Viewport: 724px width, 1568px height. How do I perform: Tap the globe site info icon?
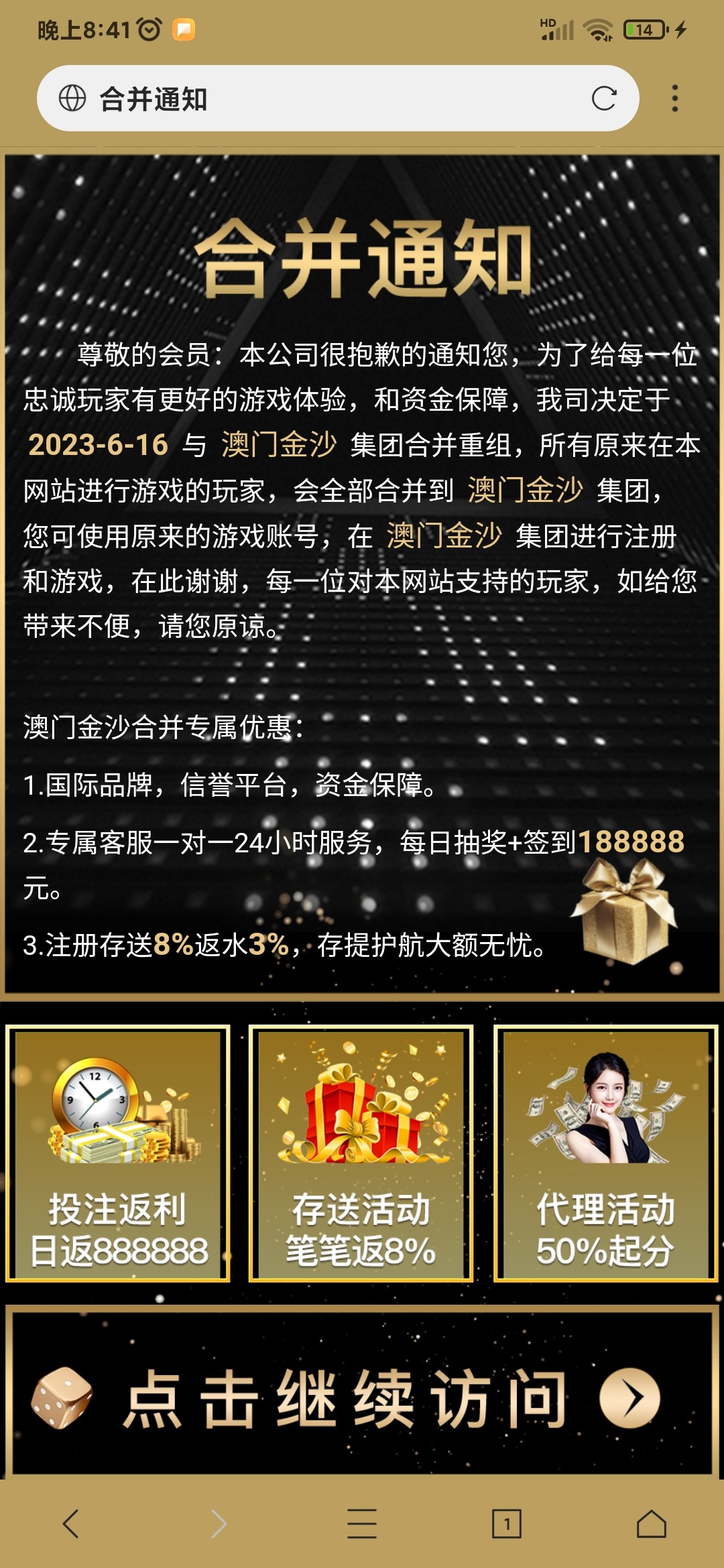[x=72, y=98]
